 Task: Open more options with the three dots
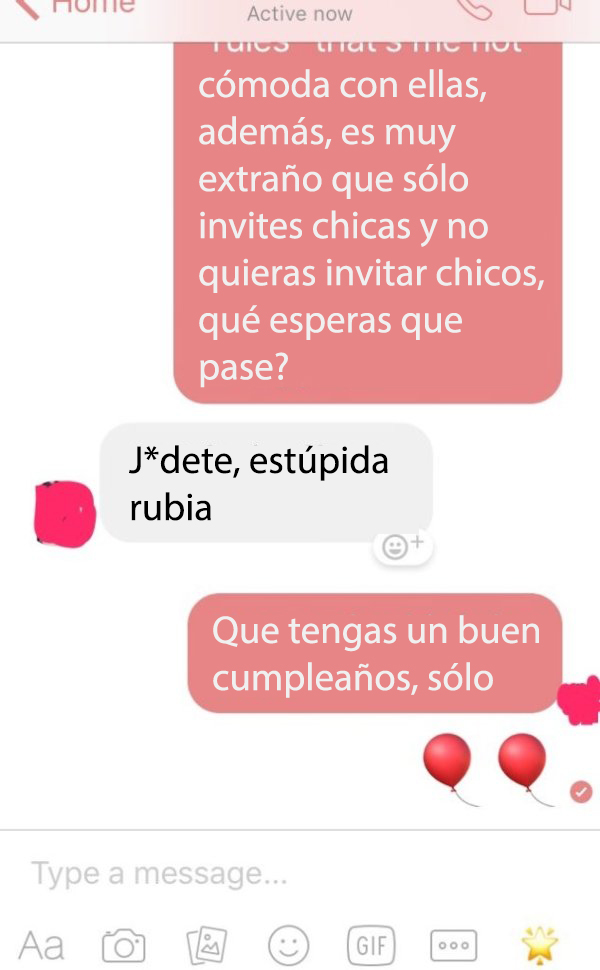[x=453, y=945]
